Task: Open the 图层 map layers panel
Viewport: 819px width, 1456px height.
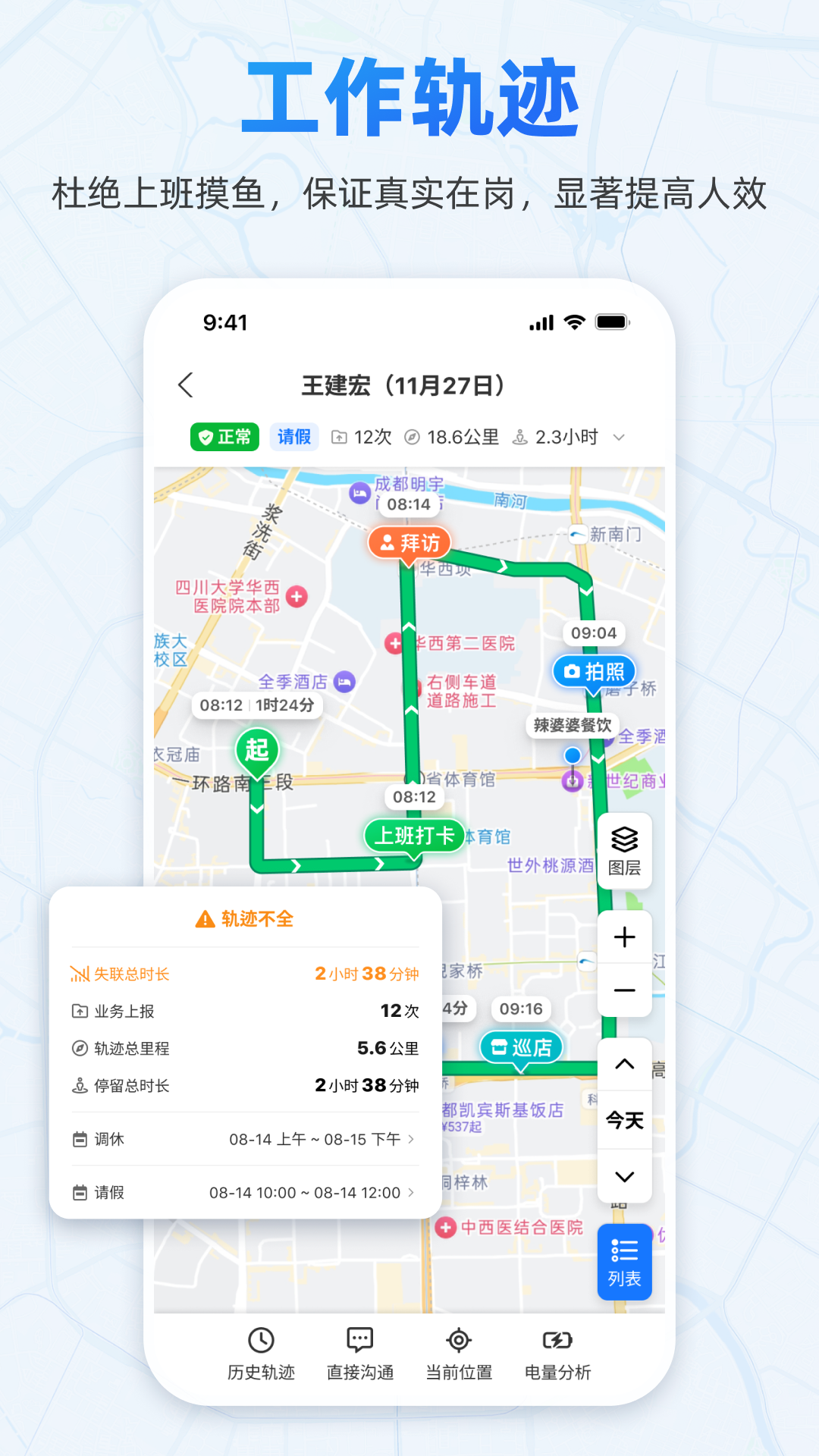Action: (x=623, y=851)
